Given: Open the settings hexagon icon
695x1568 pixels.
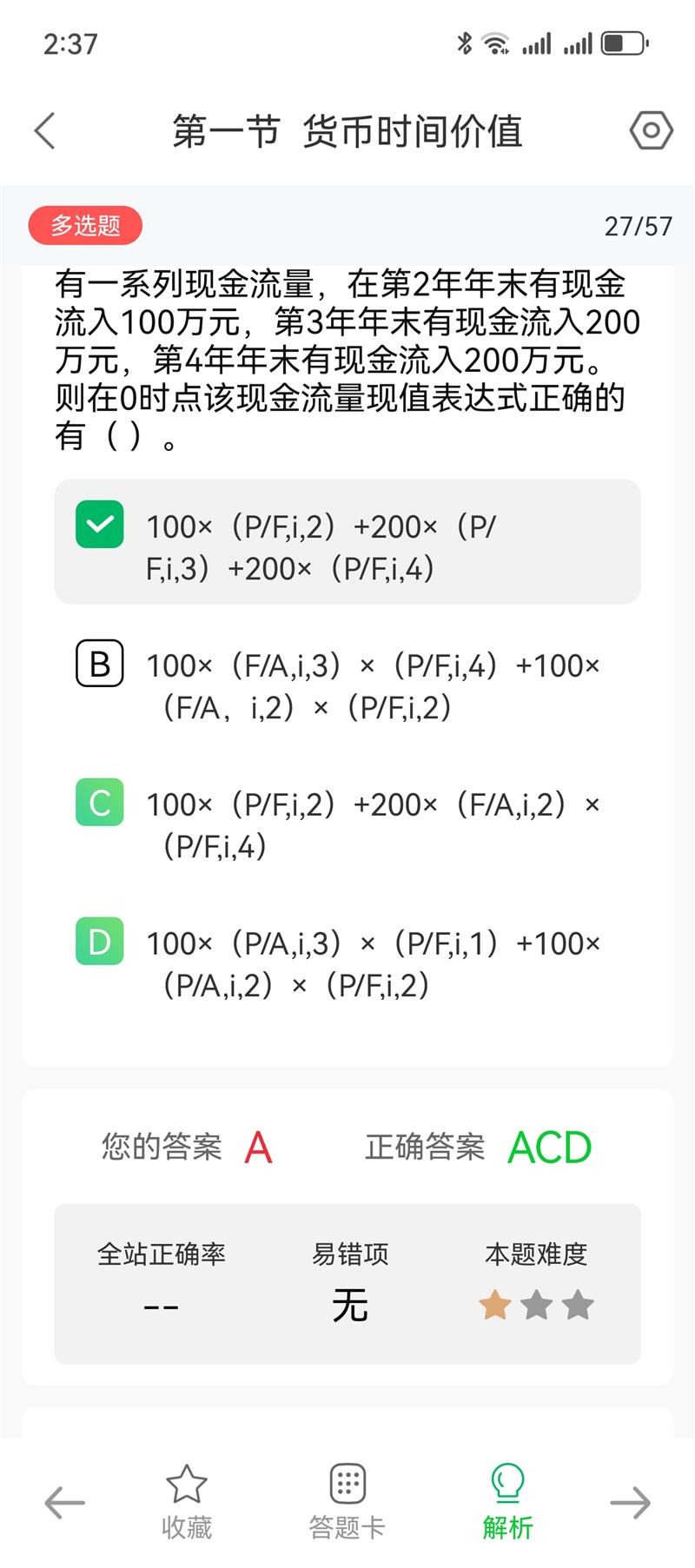Looking at the screenshot, I should [651, 131].
